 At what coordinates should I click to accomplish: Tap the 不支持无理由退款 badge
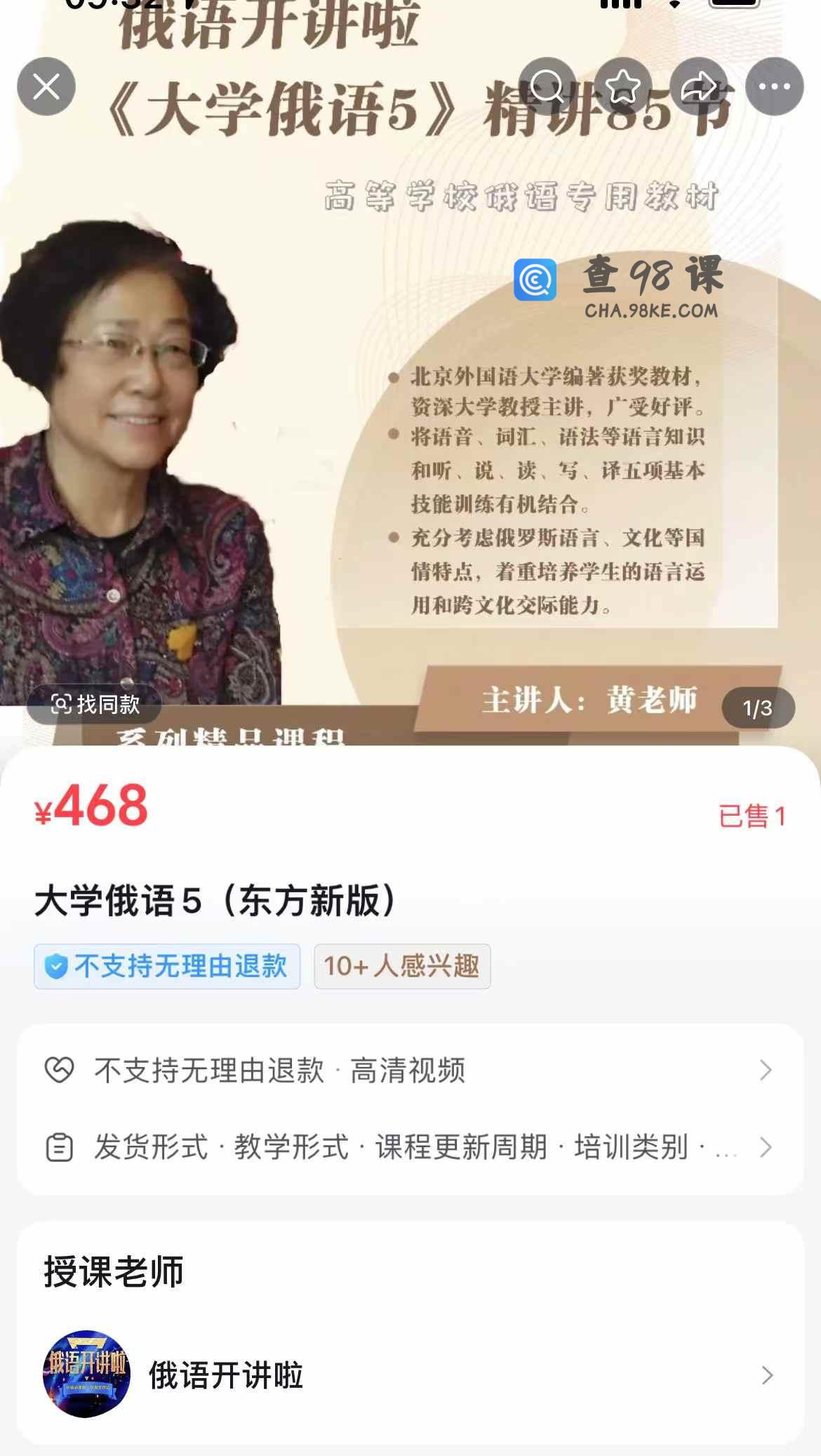(167, 967)
